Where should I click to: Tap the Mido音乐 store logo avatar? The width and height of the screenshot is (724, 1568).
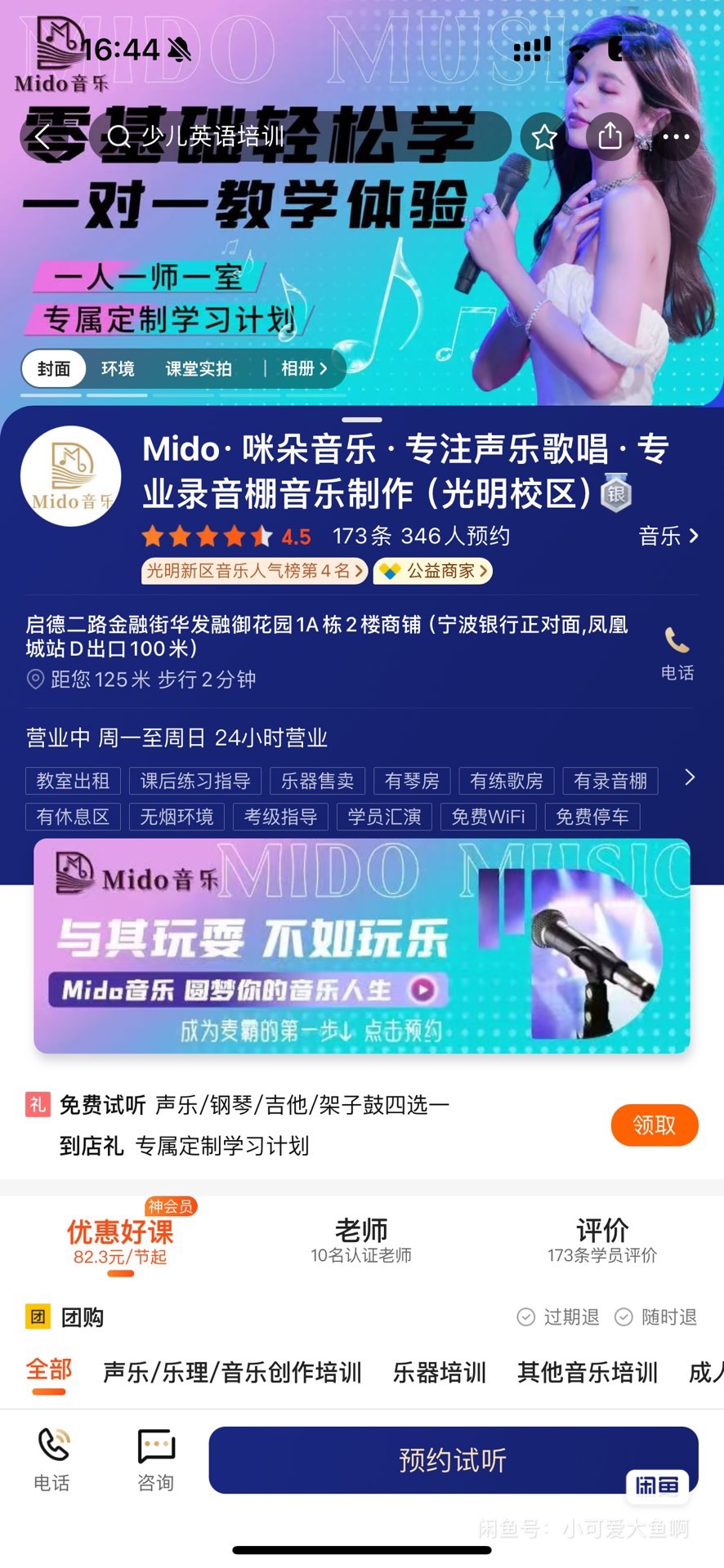(x=70, y=477)
